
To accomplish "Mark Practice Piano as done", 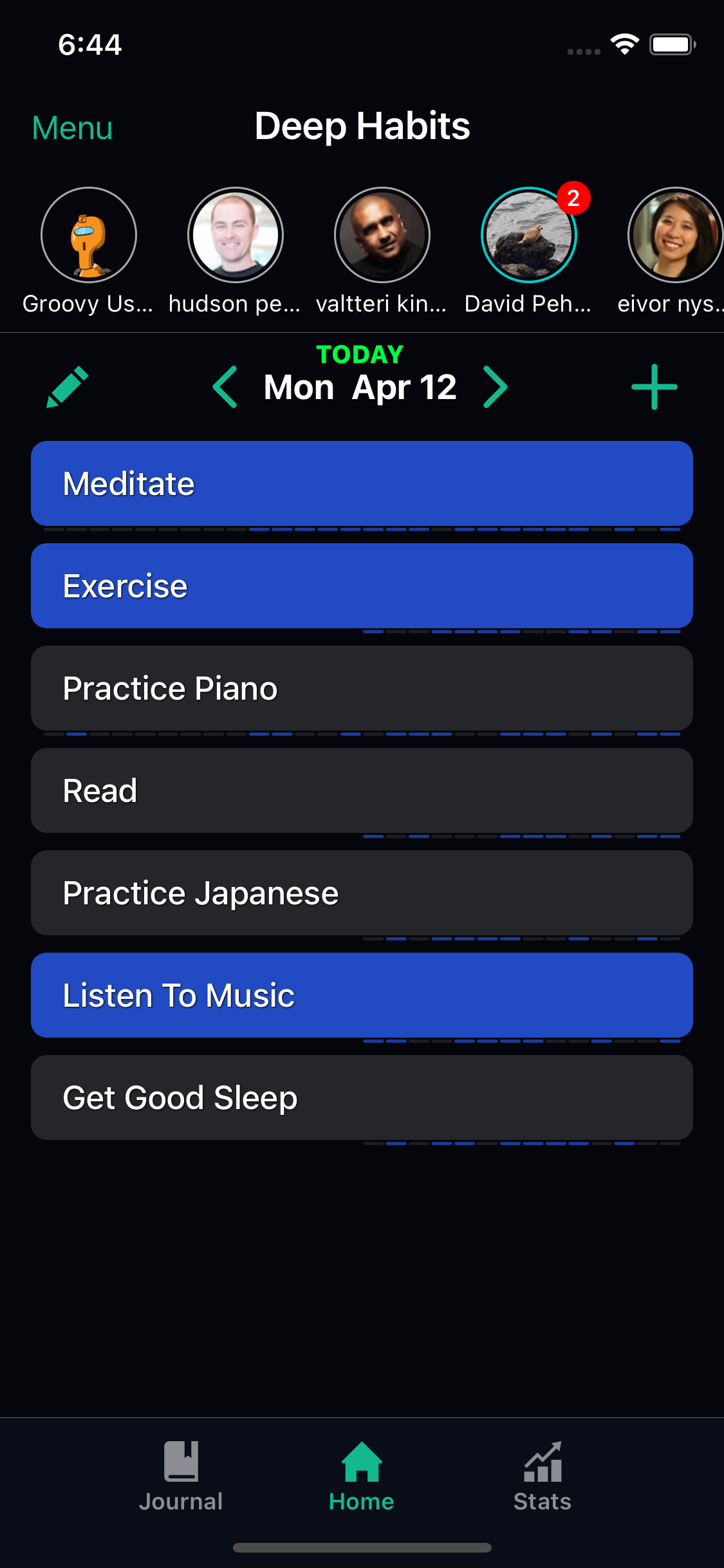I will [362, 688].
